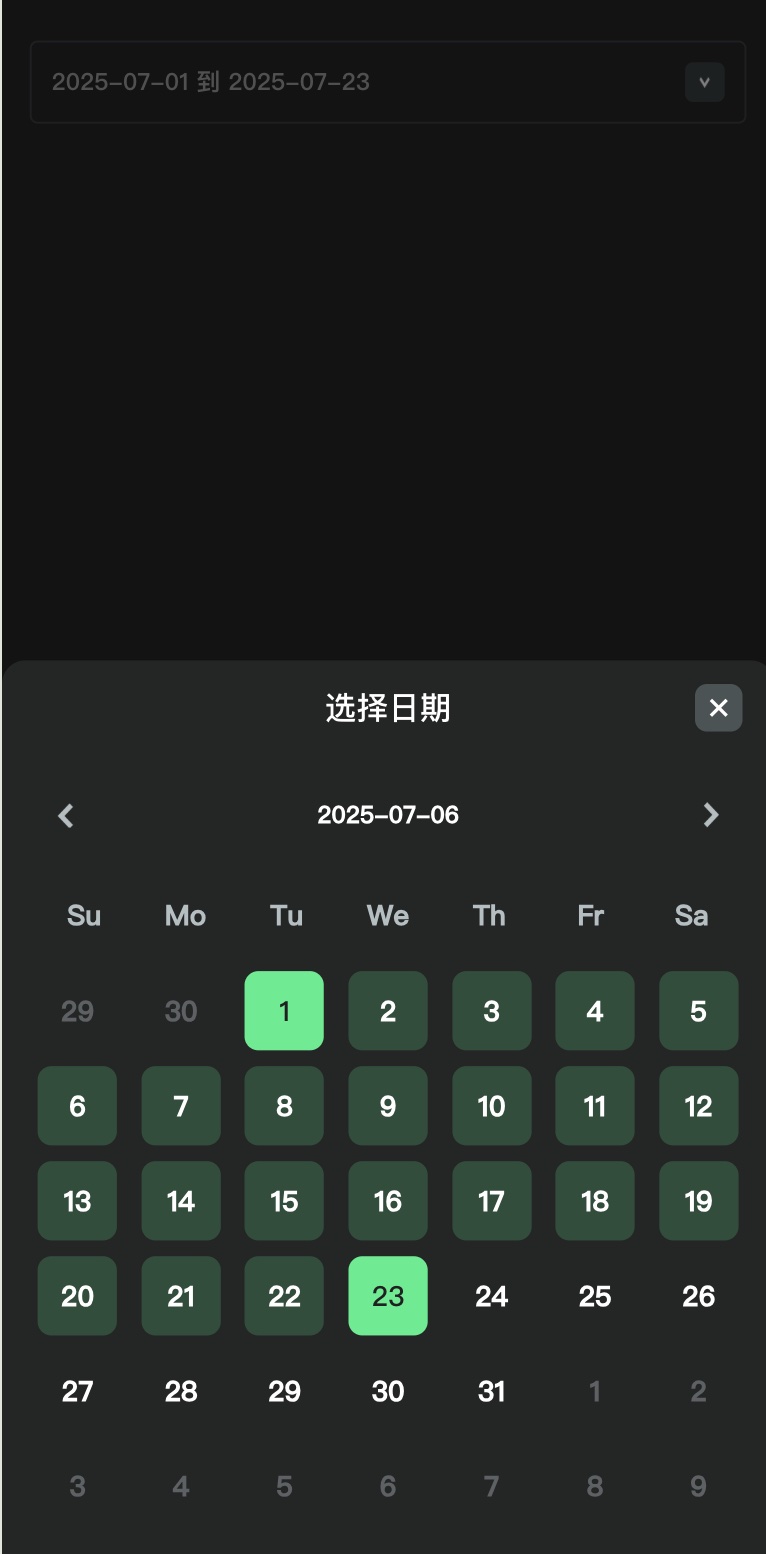The image size is (766, 1554).
Task: Tap day 15 in the calendar
Action: [x=284, y=1201]
